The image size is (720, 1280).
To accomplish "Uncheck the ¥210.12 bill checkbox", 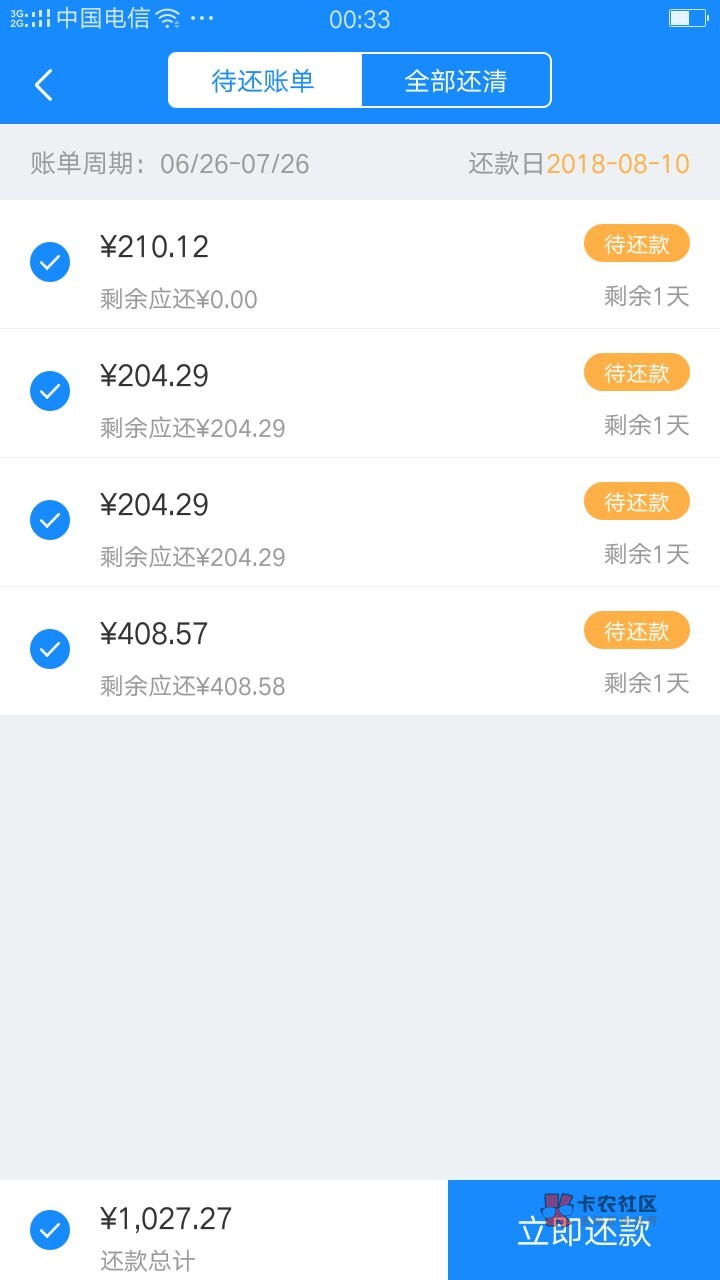I will pyautogui.click(x=50, y=262).
